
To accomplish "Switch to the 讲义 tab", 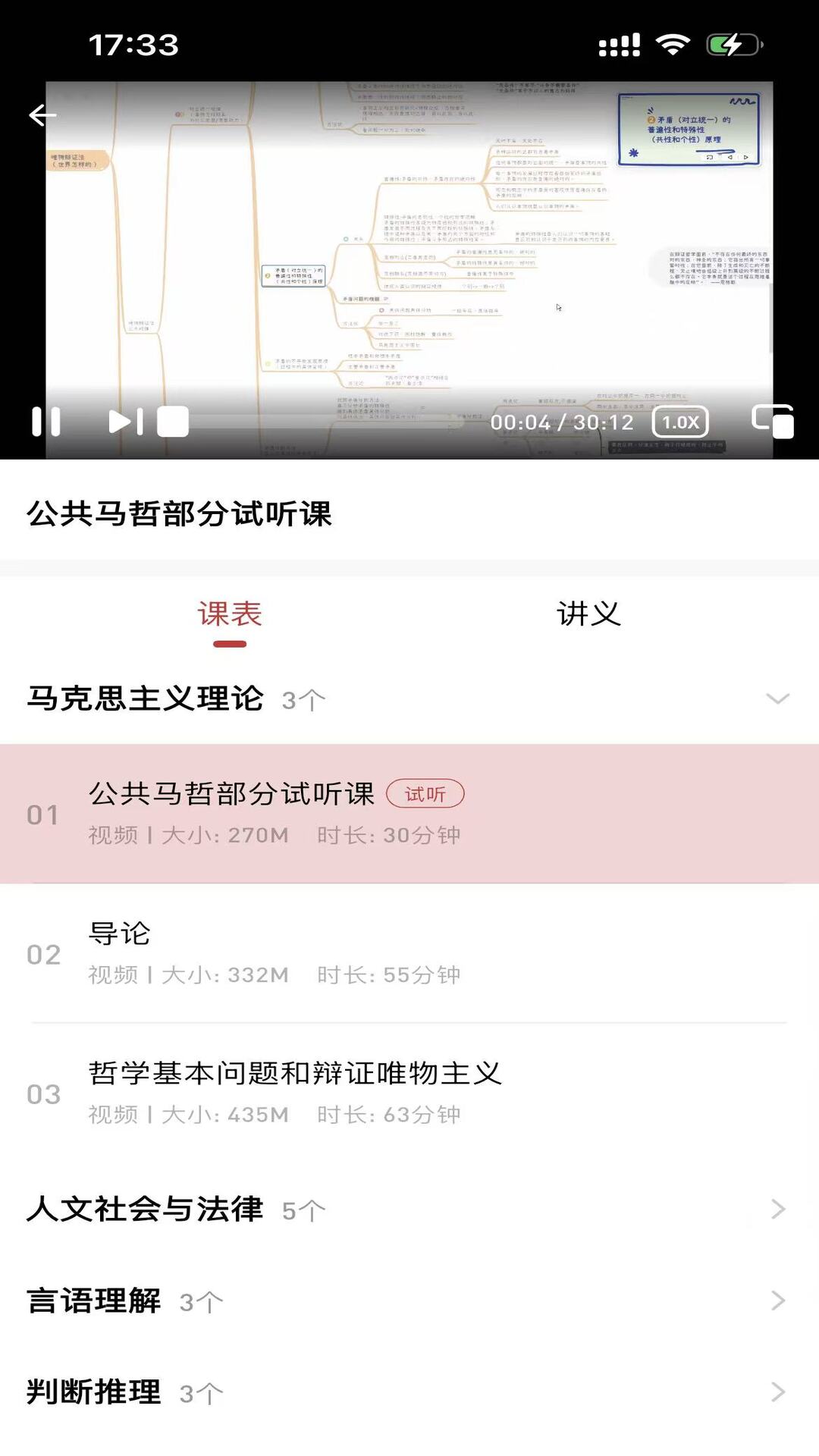I will [589, 614].
